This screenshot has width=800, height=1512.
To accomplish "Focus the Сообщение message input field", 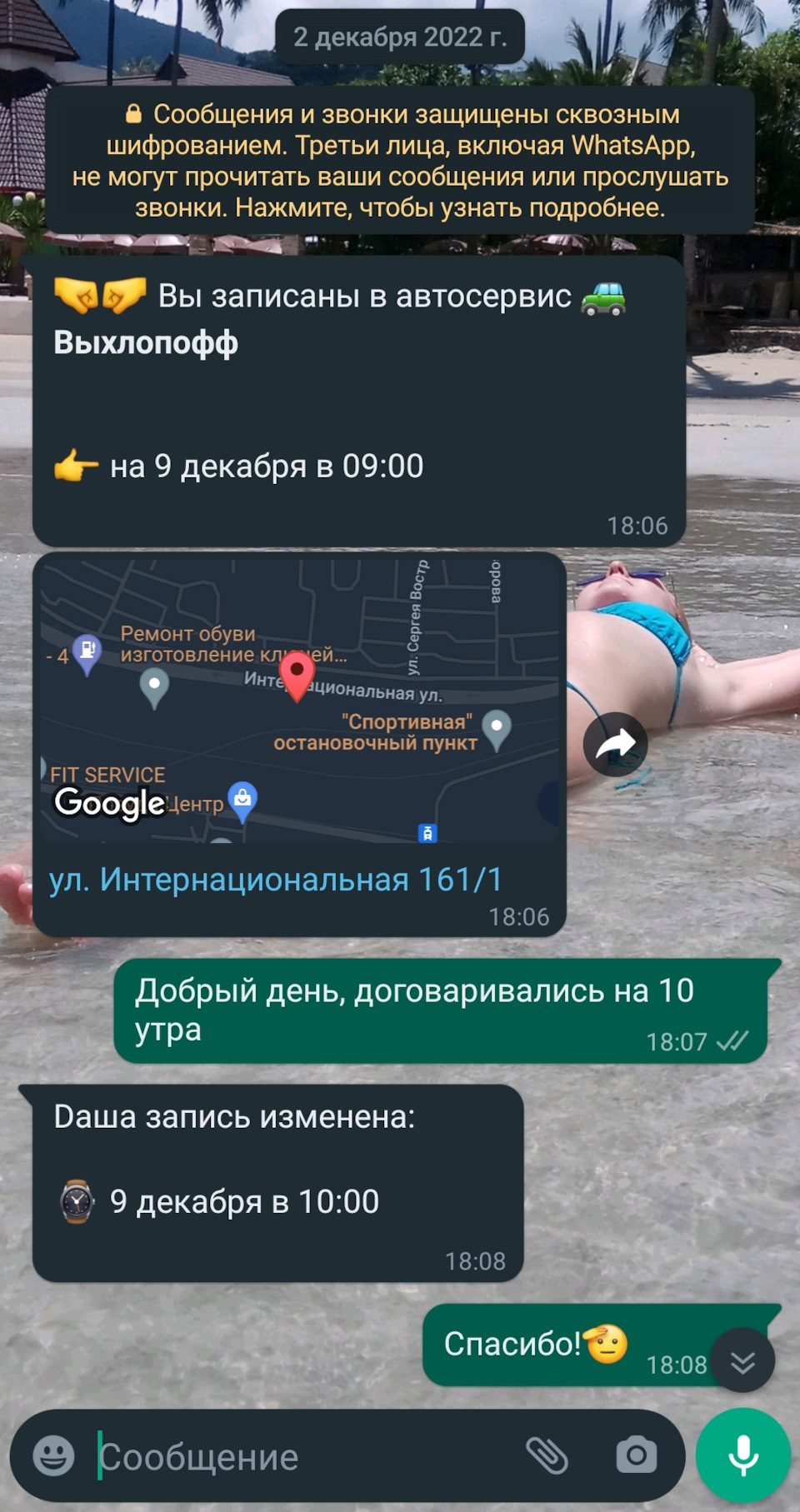I will (300, 1457).
